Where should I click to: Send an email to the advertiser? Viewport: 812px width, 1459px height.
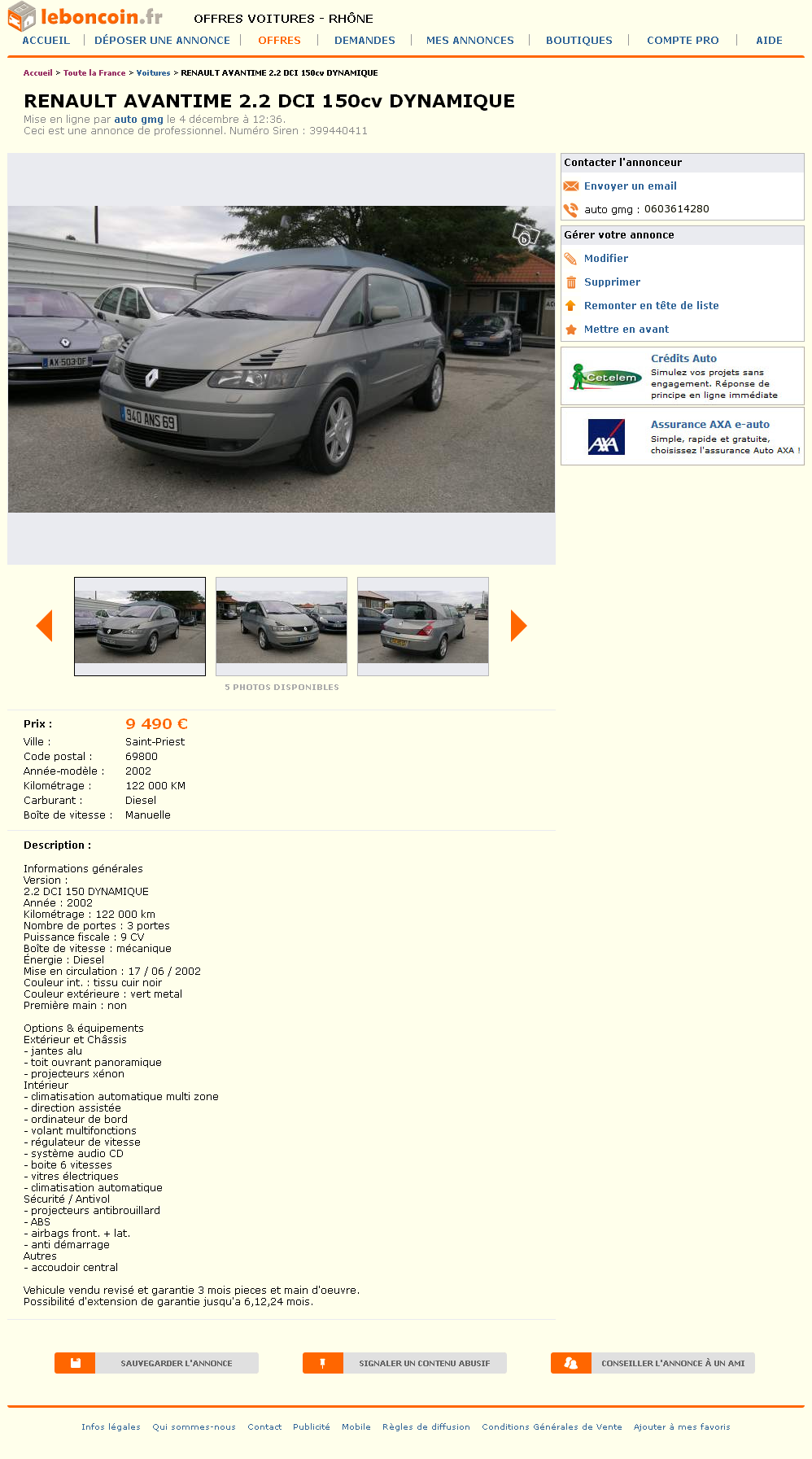[630, 186]
